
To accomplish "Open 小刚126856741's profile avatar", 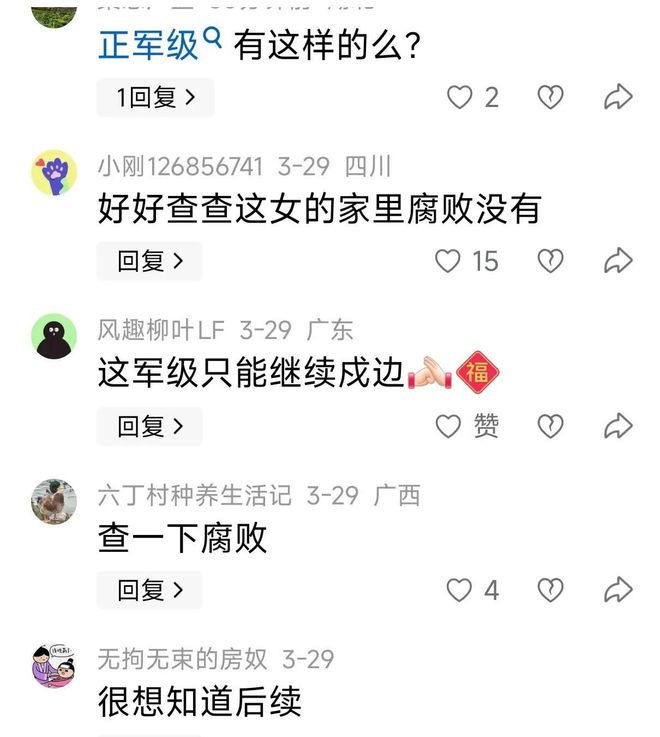I will coord(54,173).
